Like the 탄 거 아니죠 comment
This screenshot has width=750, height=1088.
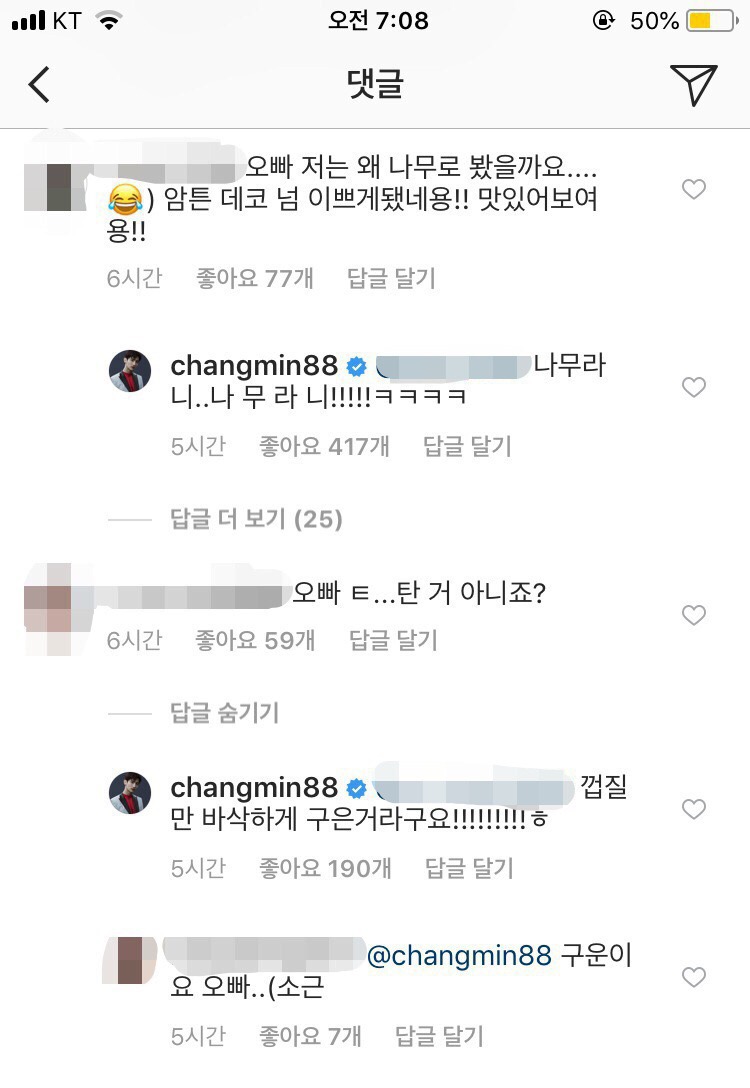tap(693, 615)
